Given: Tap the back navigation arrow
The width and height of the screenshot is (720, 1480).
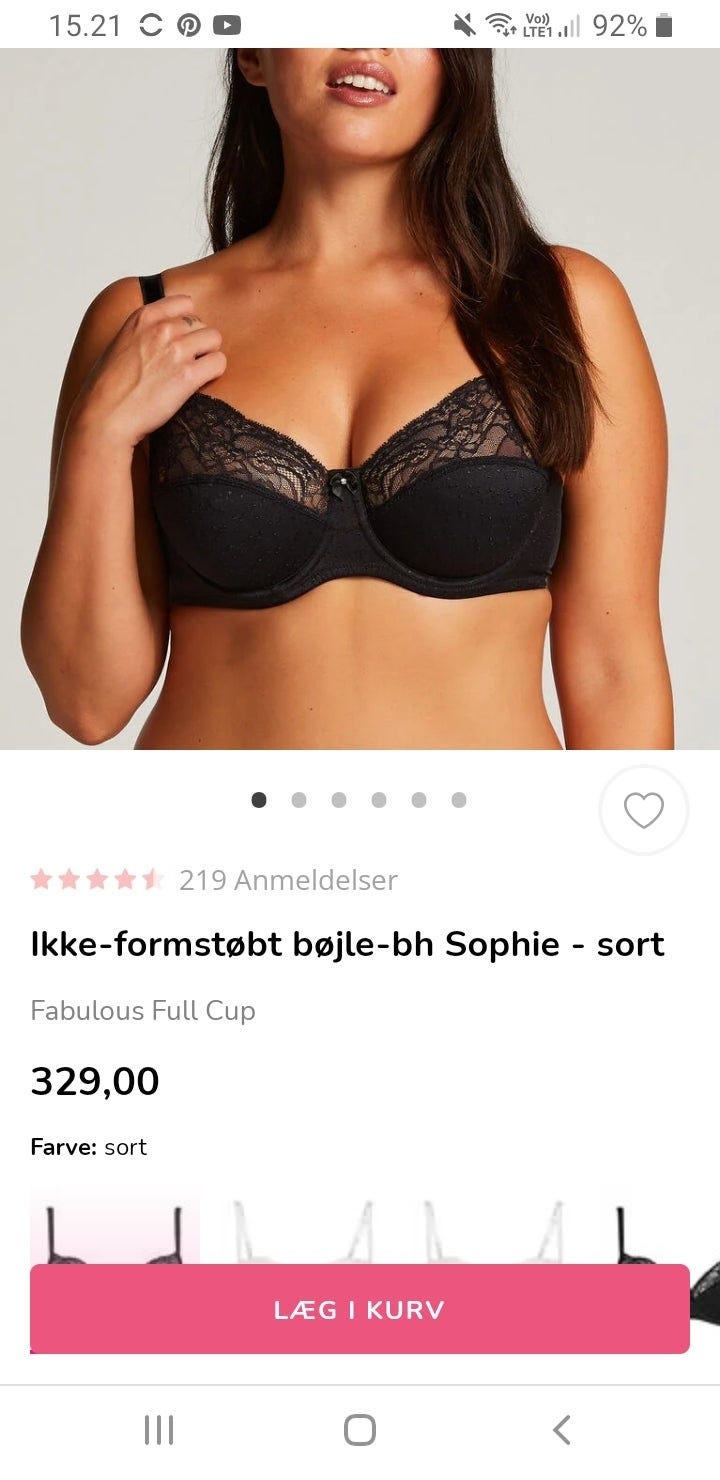Looking at the screenshot, I should point(561,1429).
